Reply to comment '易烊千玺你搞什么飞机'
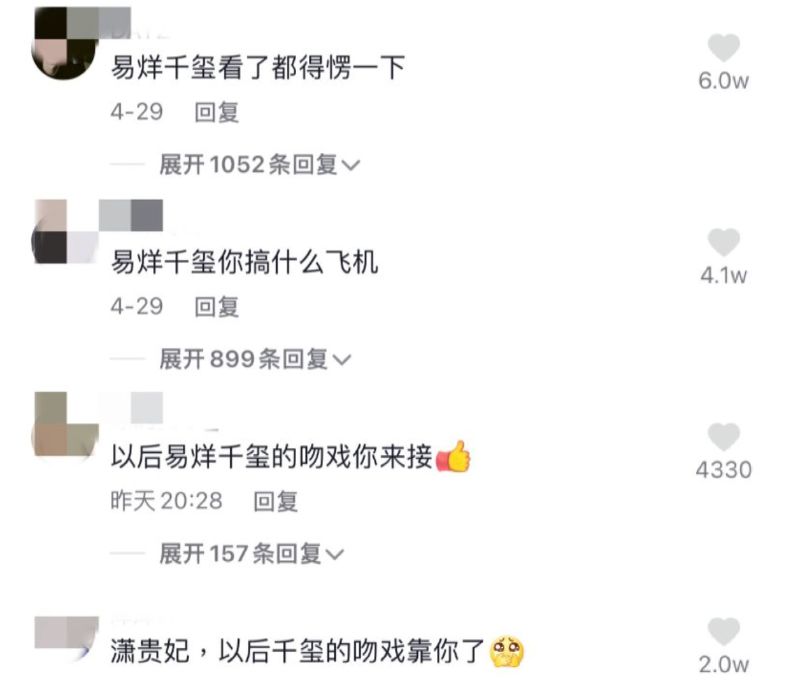The height and width of the screenshot is (693, 800). click(x=217, y=307)
